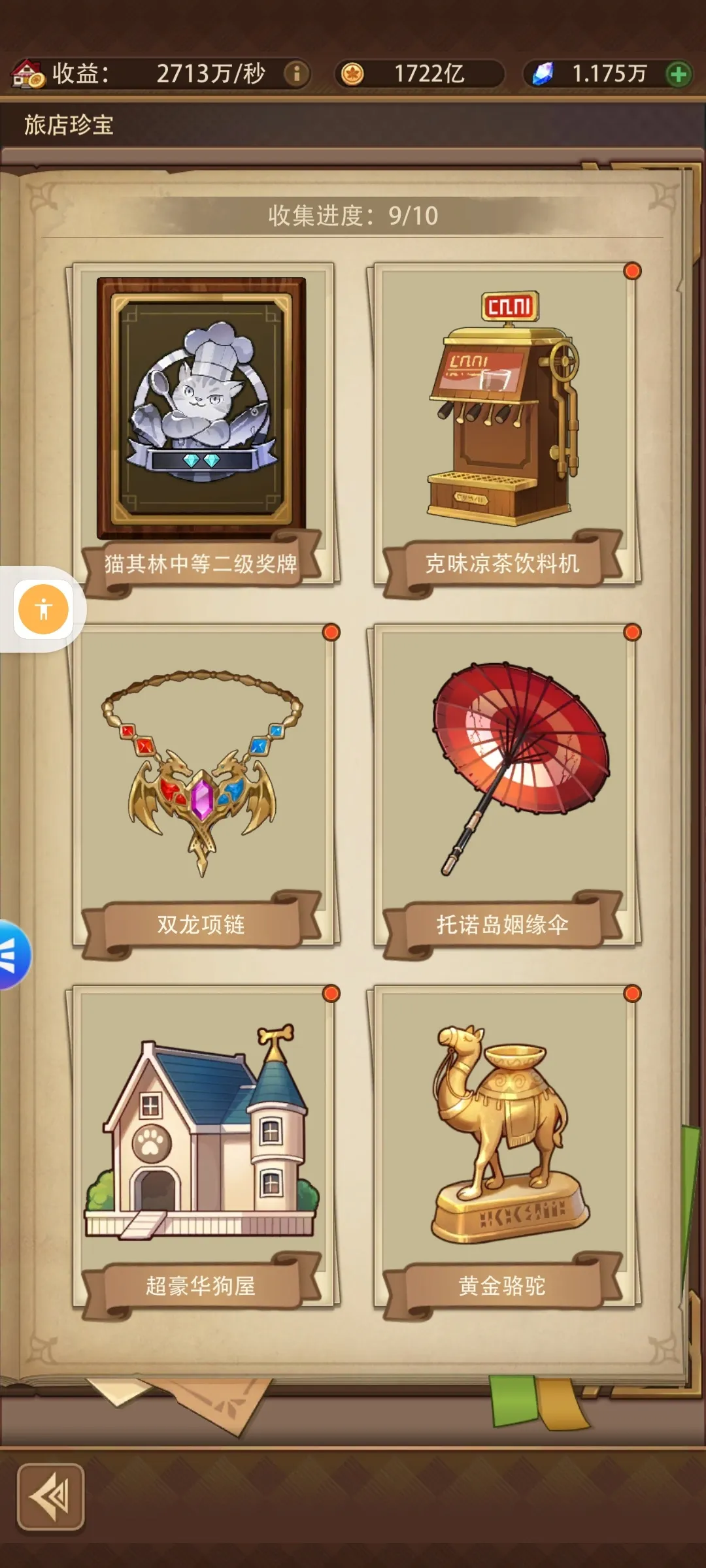Image resolution: width=706 pixels, height=1568 pixels.
Task: Add more gems with the plus button
Action: (679, 74)
